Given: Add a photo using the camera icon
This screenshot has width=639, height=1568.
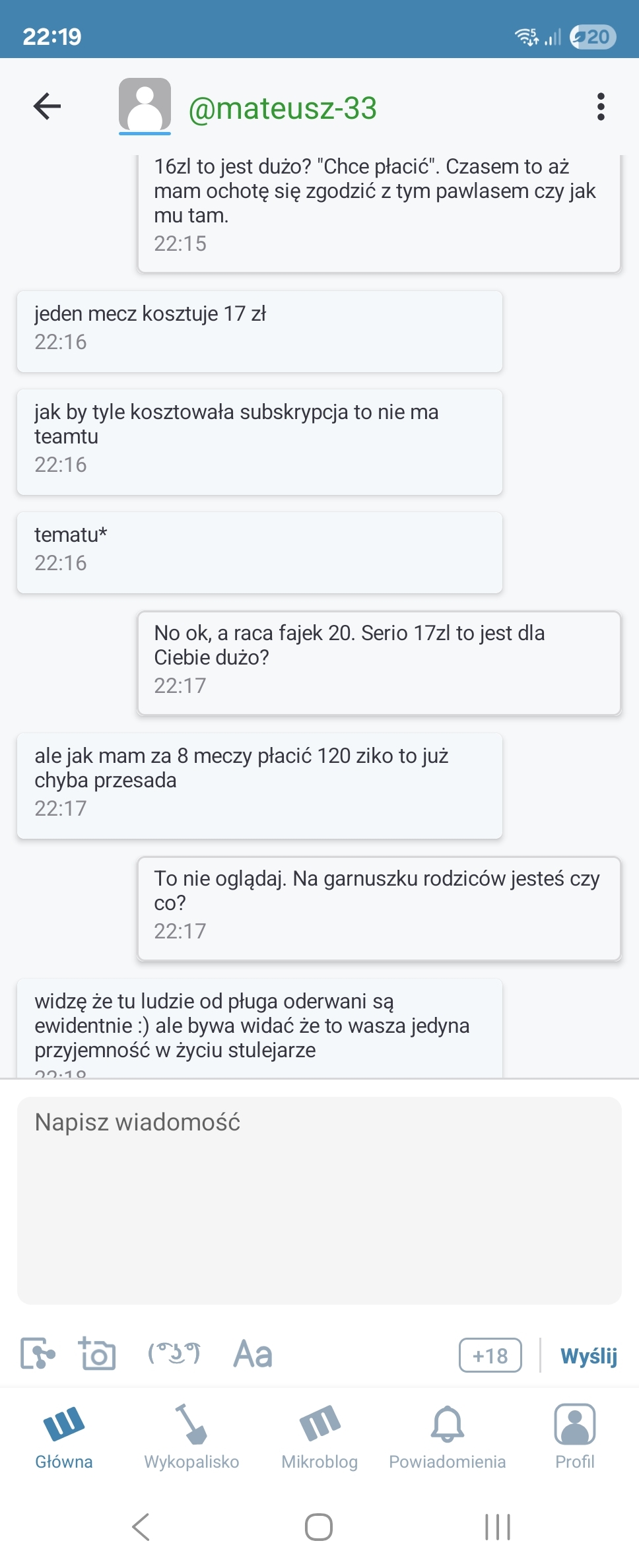Looking at the screenshot, I should coord(98,1355).
